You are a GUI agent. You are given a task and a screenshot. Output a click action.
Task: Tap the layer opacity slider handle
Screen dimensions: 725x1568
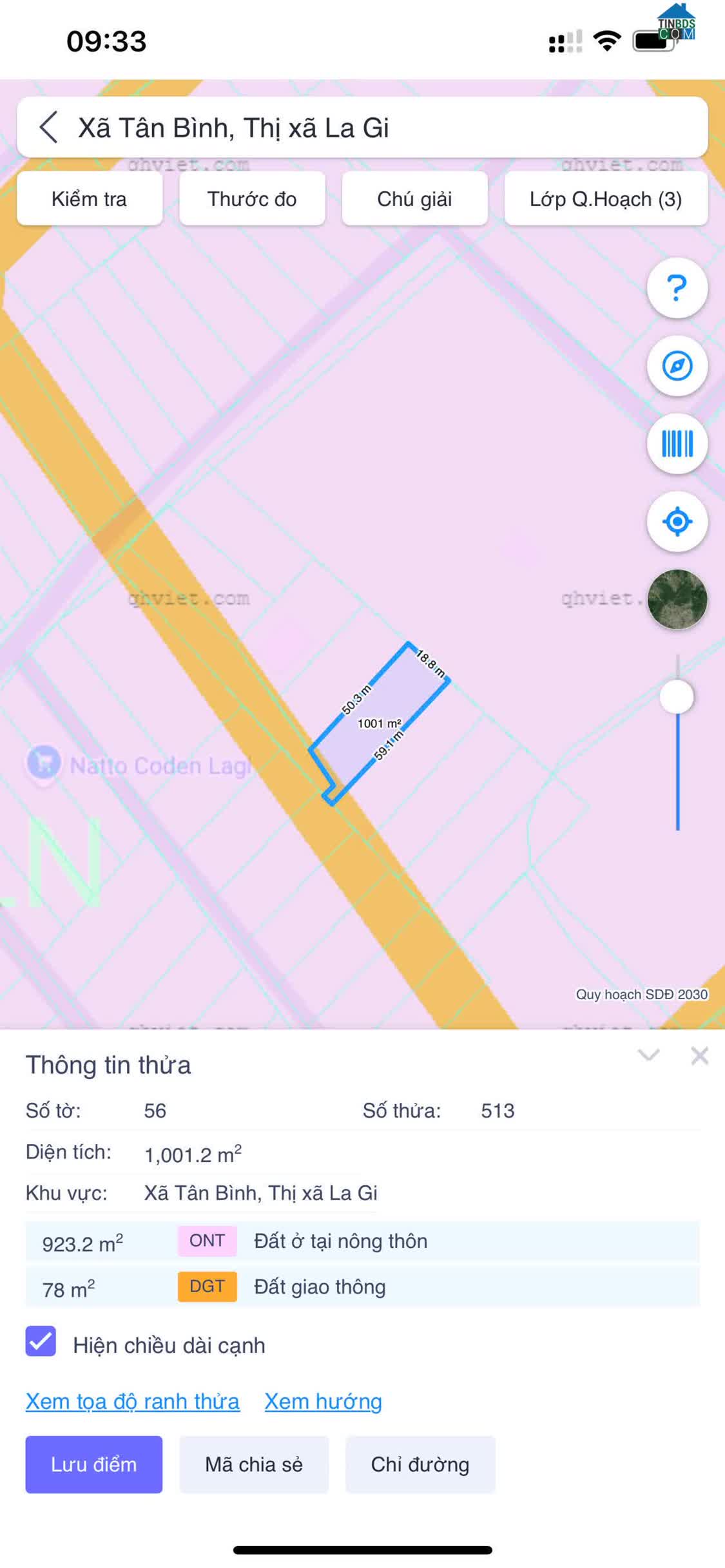pyautogui.click(x=677, y=696)
